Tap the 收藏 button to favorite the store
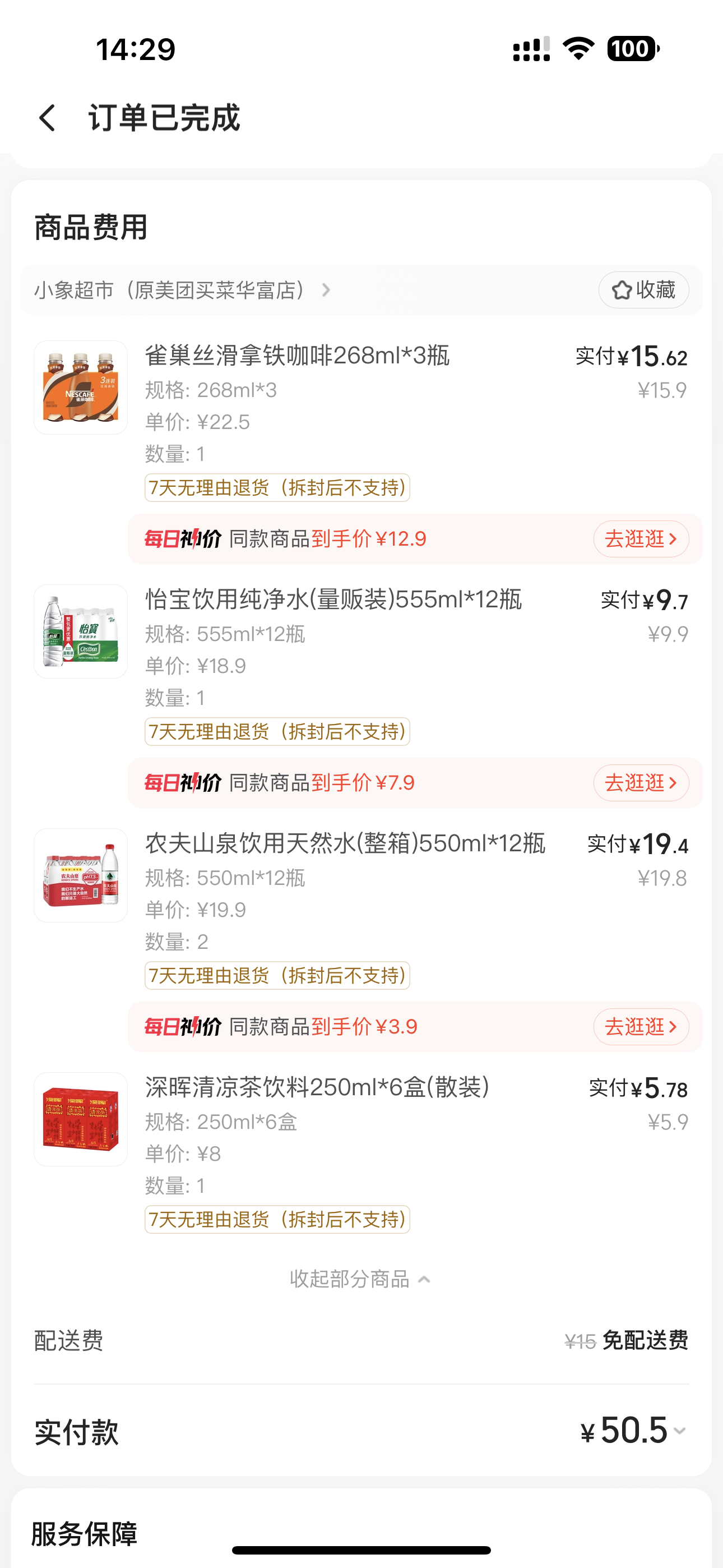This screenshot has height=1568, width=723. point(643,290)
